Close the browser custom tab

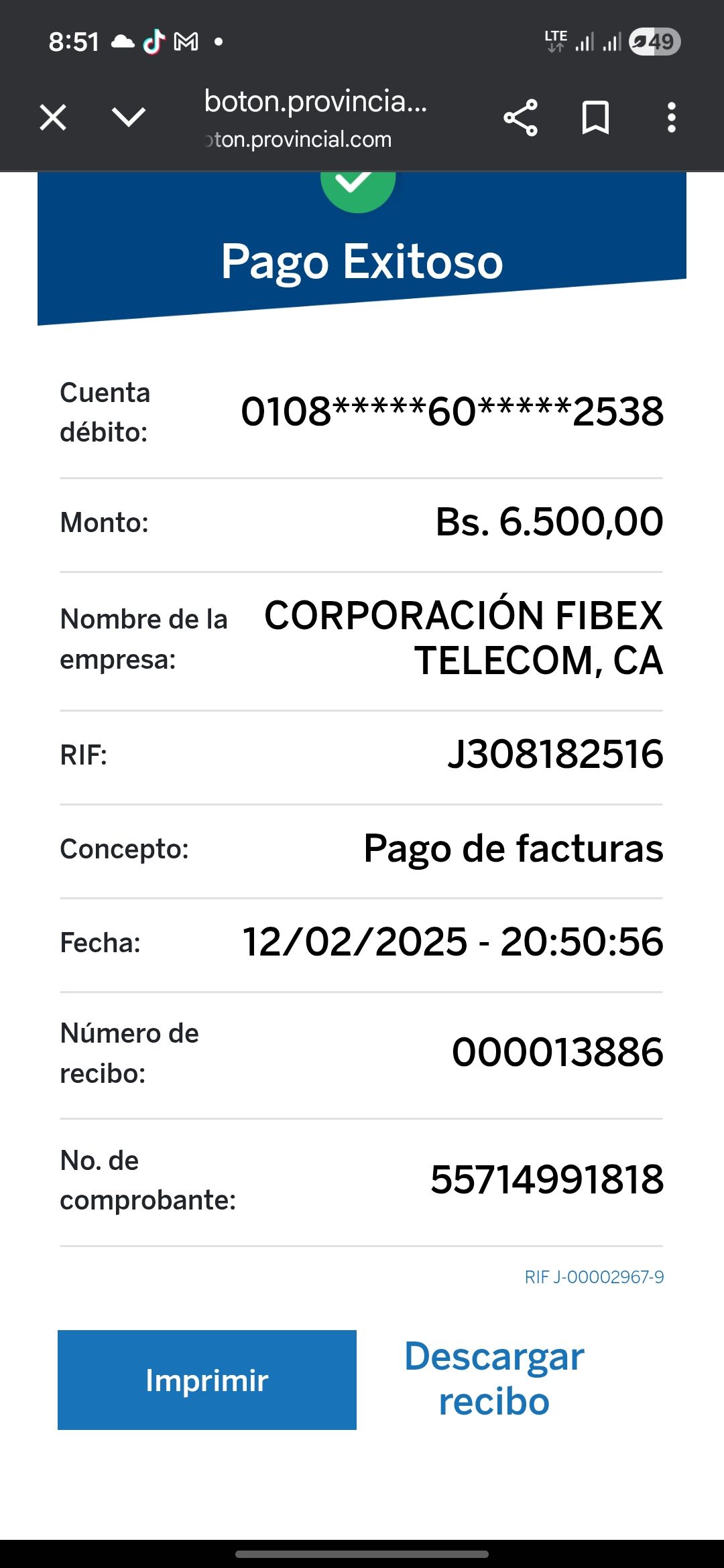pyautogui.click(x=53, y=118)
